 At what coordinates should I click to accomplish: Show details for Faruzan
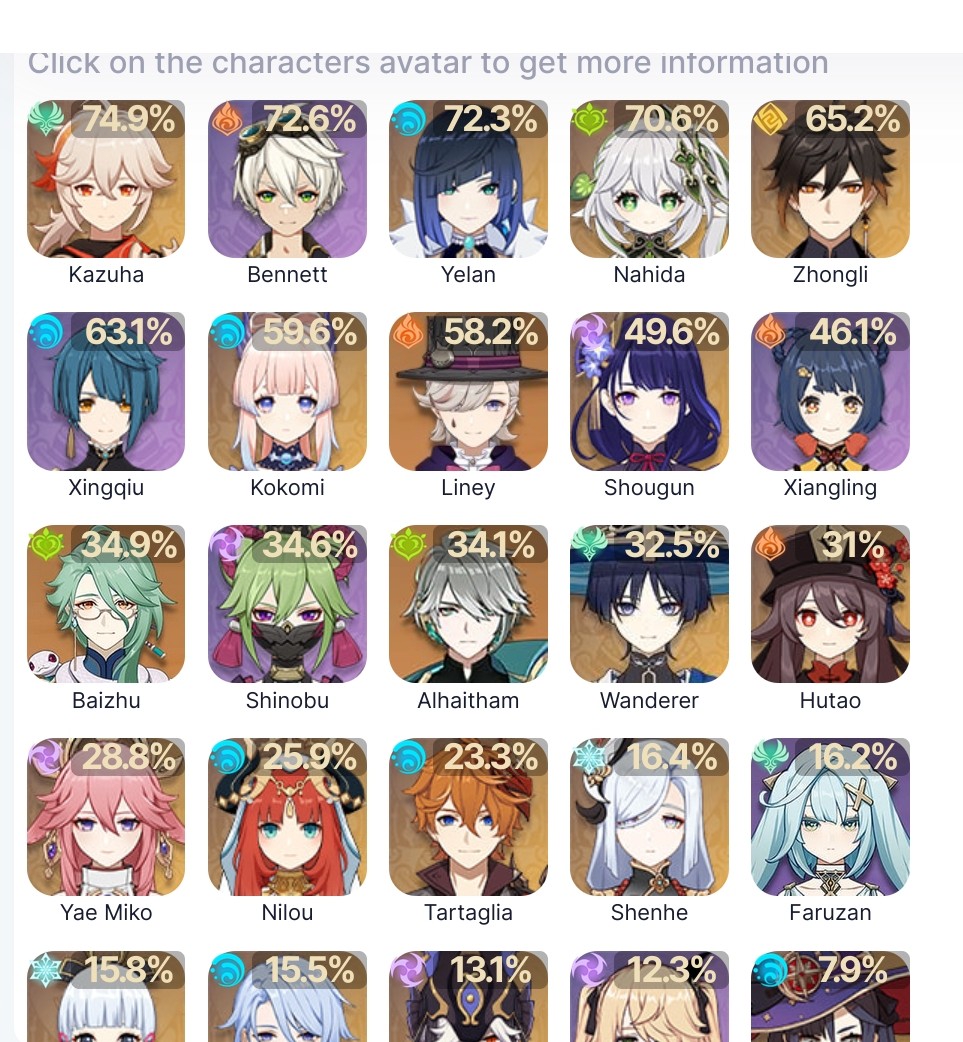(830, 818)
